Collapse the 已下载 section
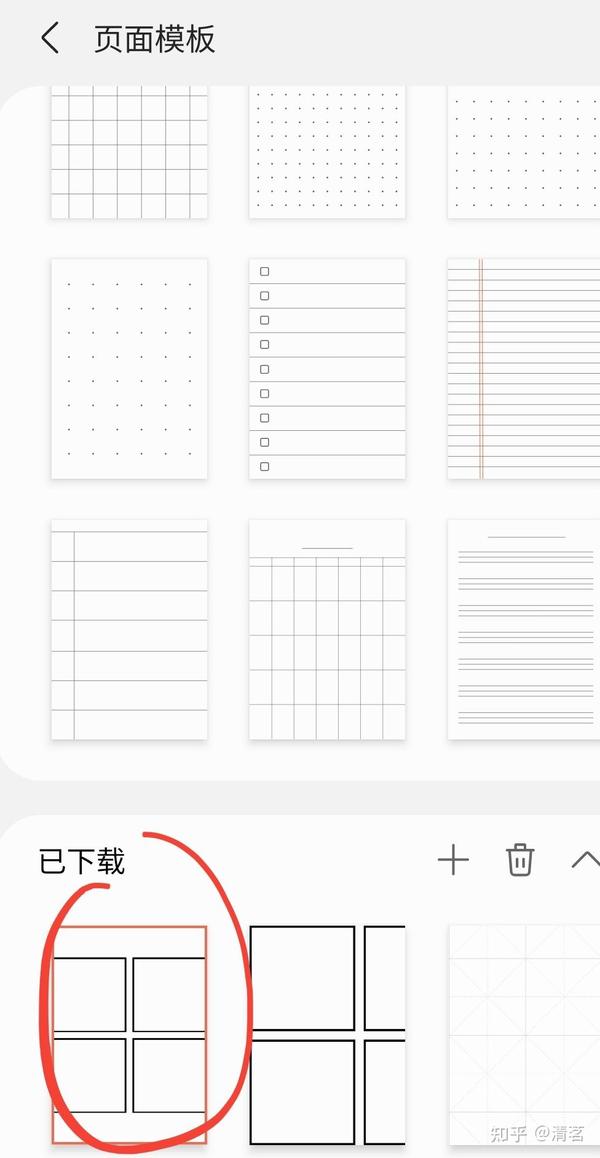The height and width of the screenshot is (1158, 600). point(585,860)
